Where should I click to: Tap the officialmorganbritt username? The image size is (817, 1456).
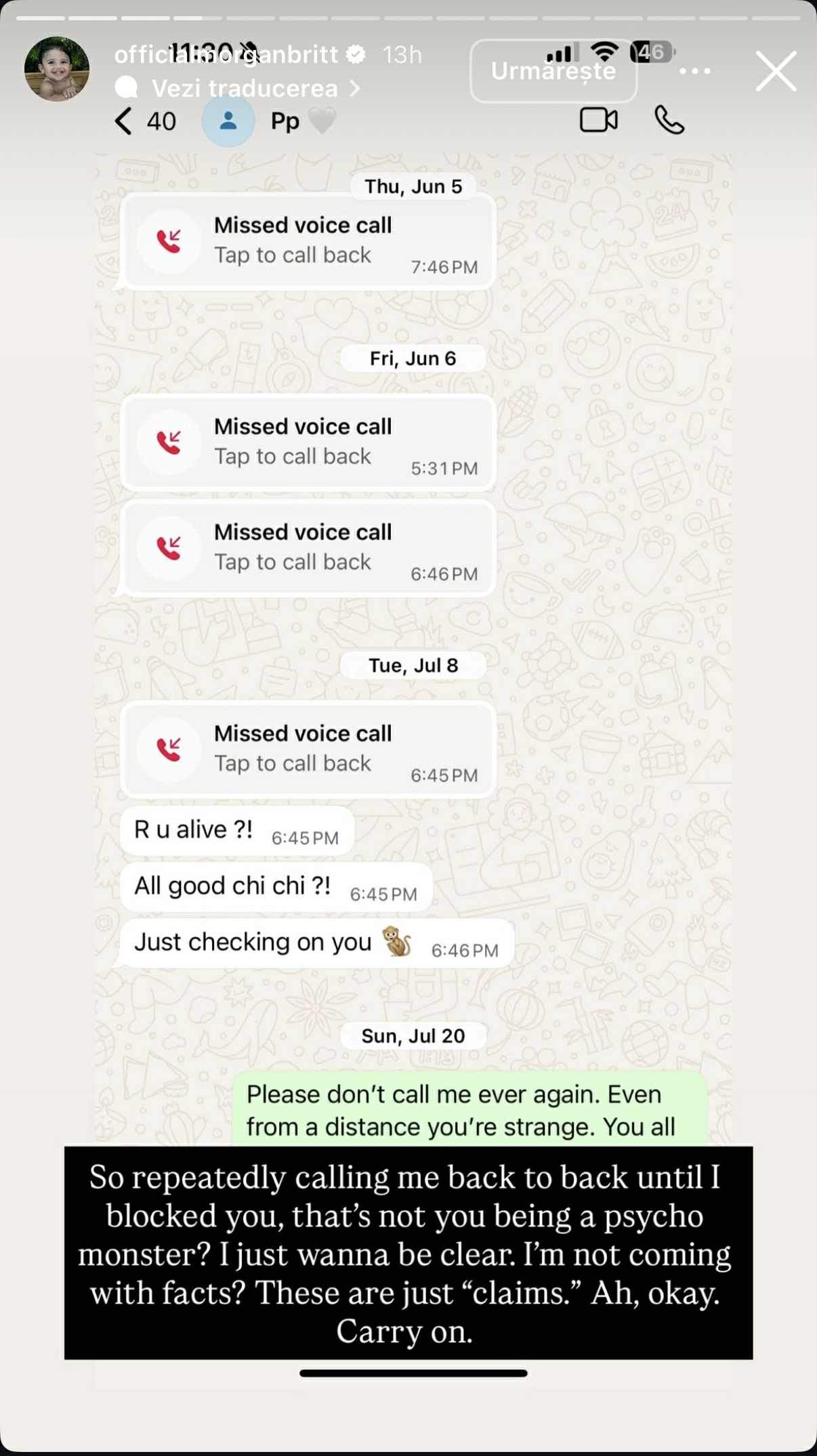tap(226, 54)
